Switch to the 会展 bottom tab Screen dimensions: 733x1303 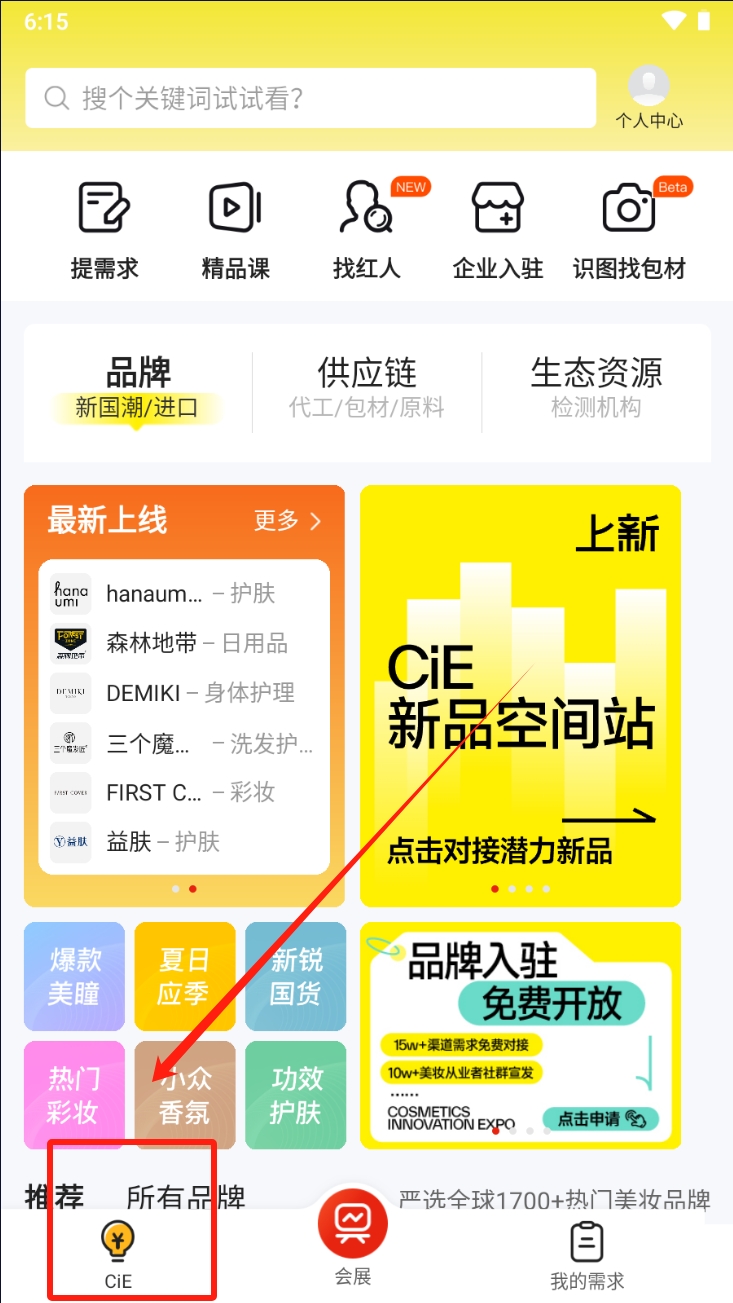point(353,1240)
